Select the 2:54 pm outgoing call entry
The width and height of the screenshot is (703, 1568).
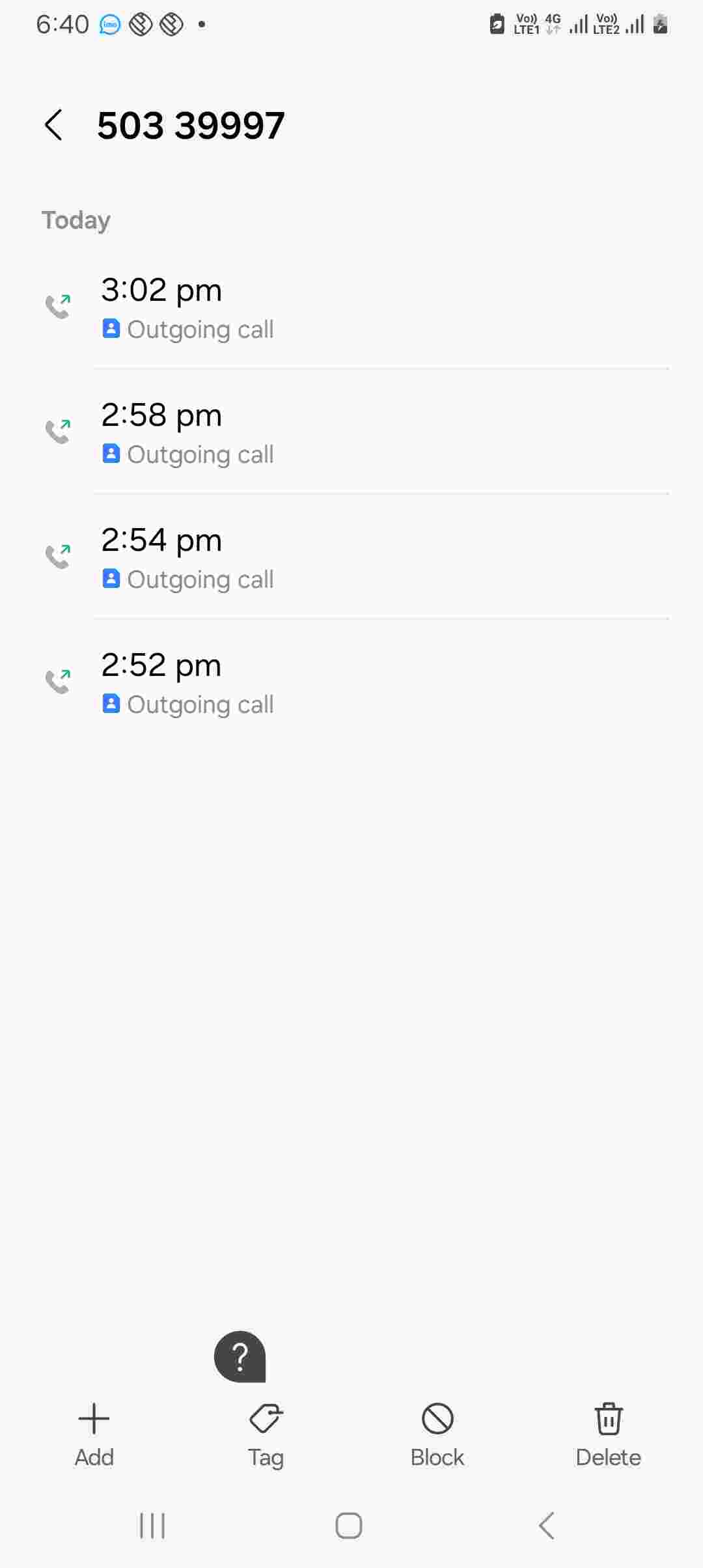pyautogui.click(x=351, y=559)
